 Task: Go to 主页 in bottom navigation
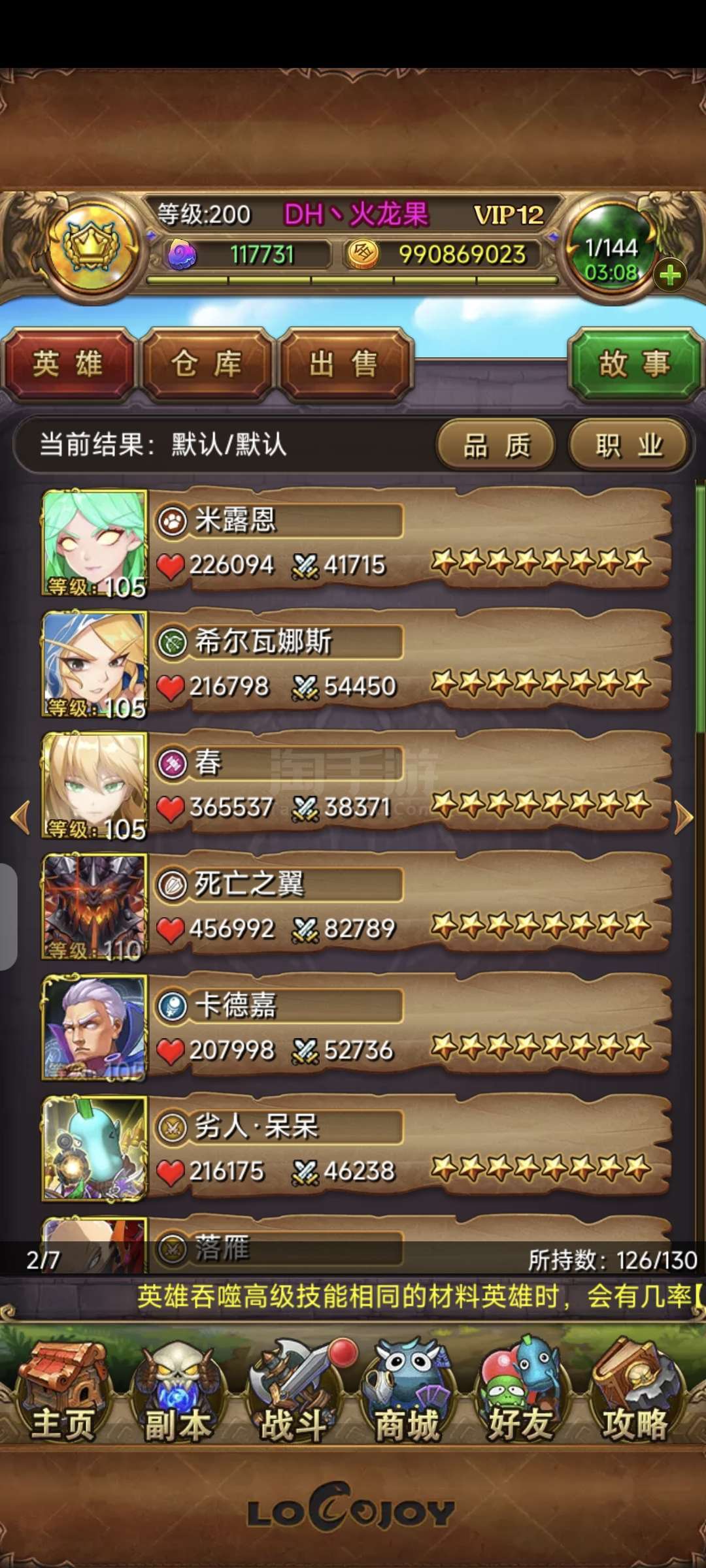tap(63, 1392)
